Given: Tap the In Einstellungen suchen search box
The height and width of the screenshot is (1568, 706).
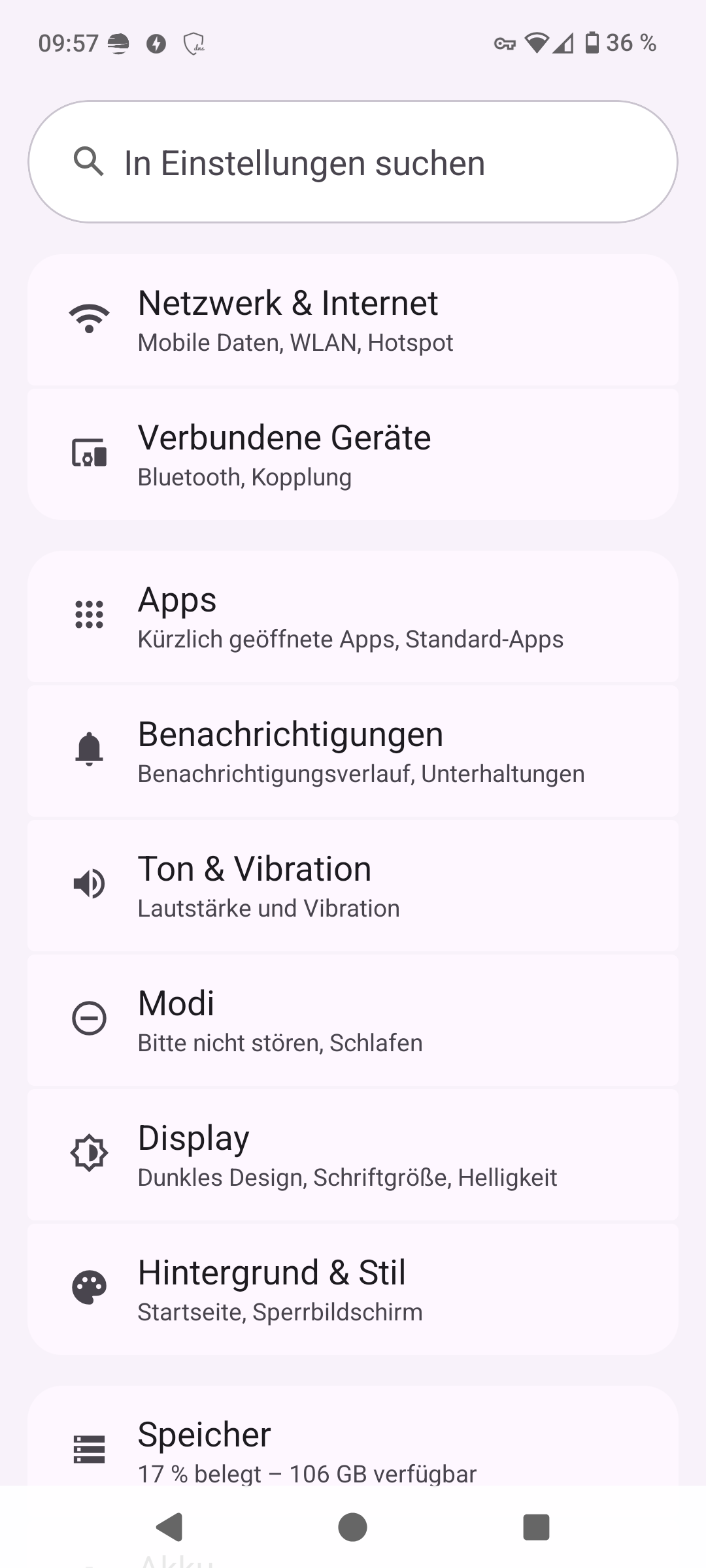Looking at the screenshot, I should point(353,162).
